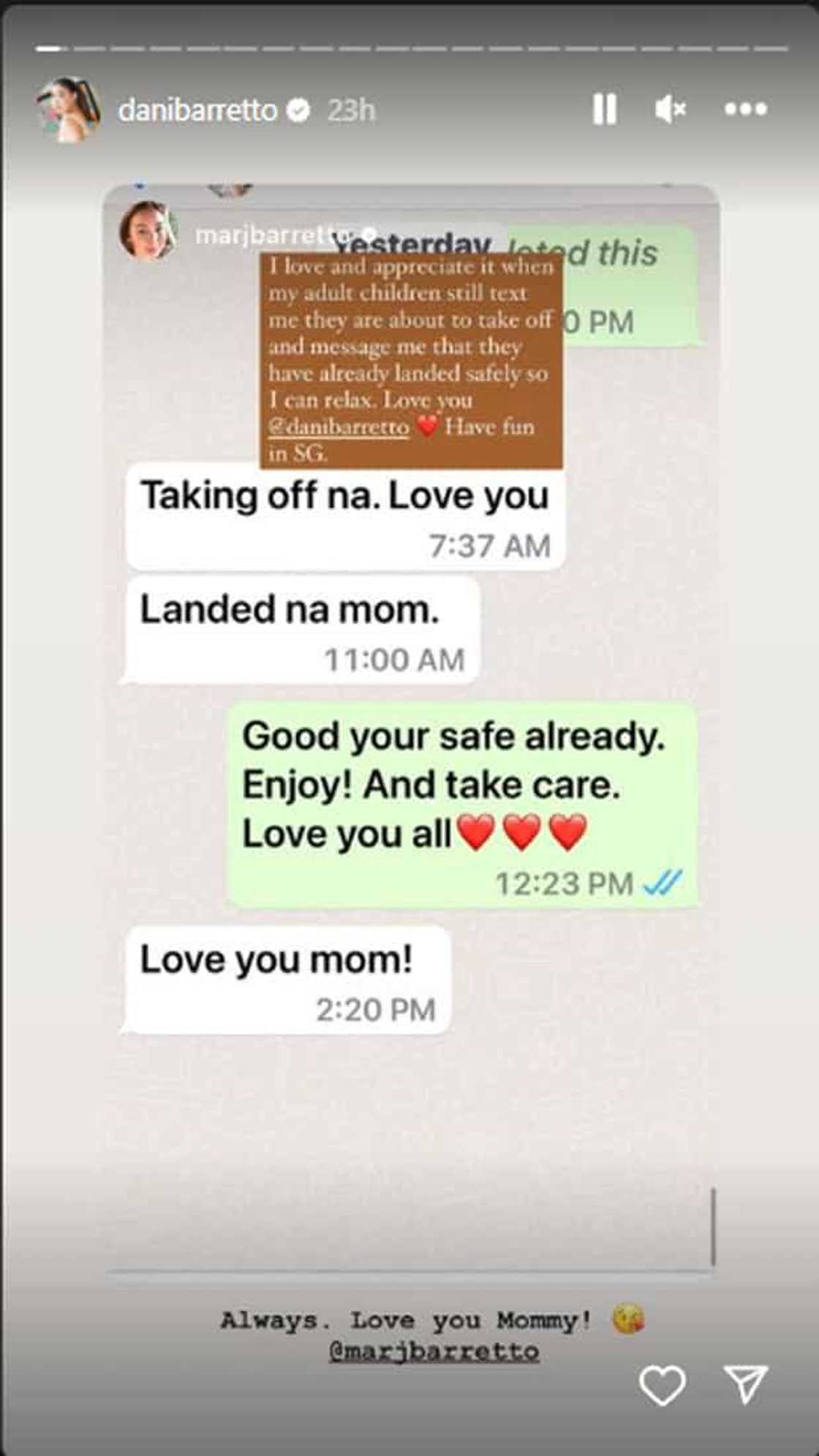819x1456 pixels.
Task: Like this story with the heart
Action: [x=662, y=1385]
